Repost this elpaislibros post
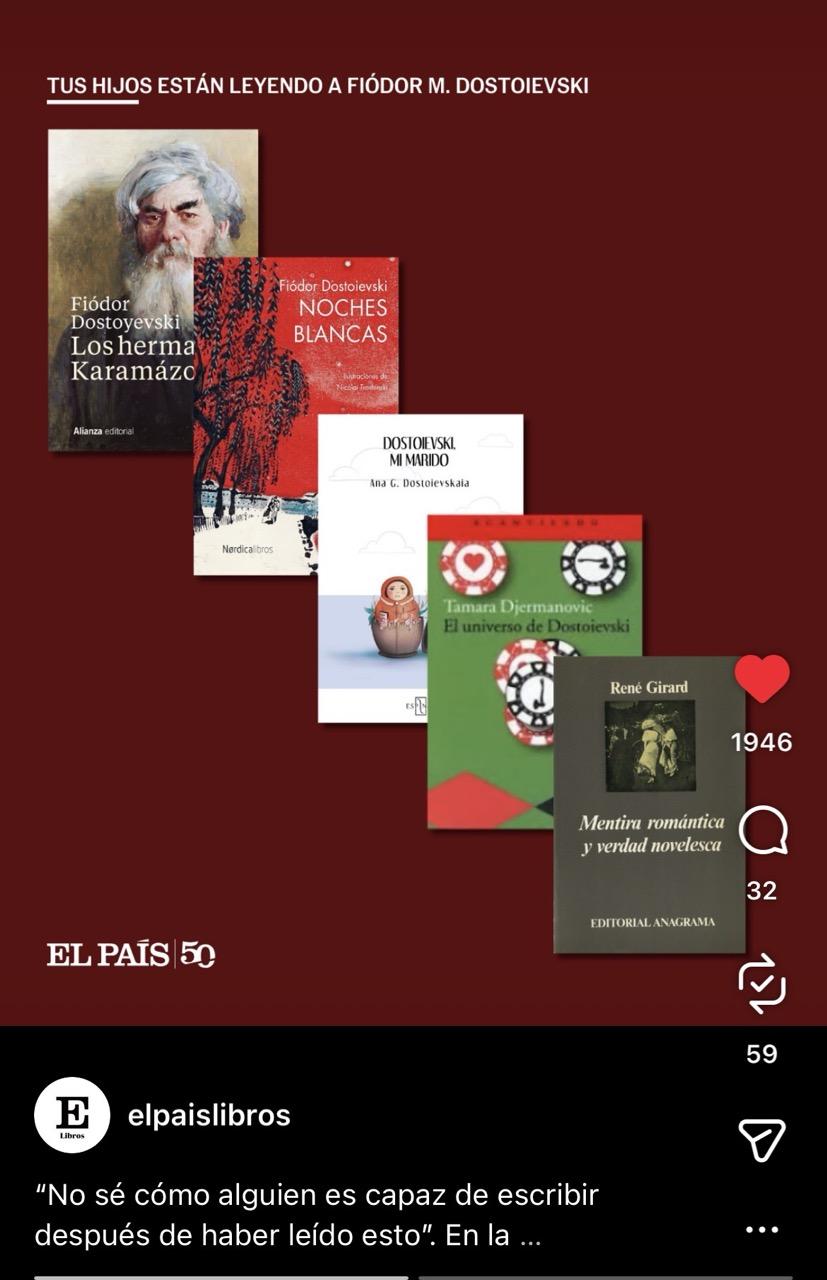This screenshot has width=827, height=1280. (x=762, y=983)
